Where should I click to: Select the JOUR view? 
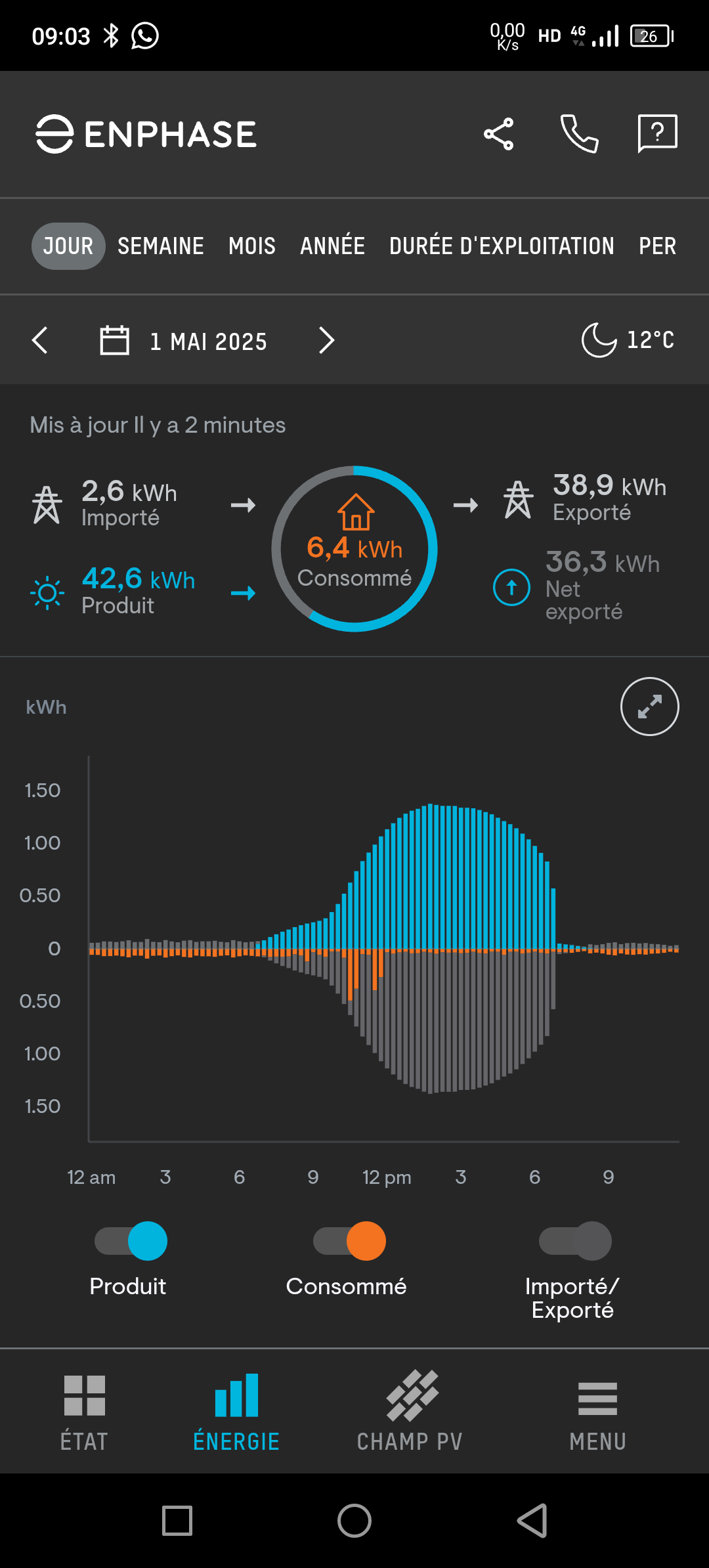68,246
